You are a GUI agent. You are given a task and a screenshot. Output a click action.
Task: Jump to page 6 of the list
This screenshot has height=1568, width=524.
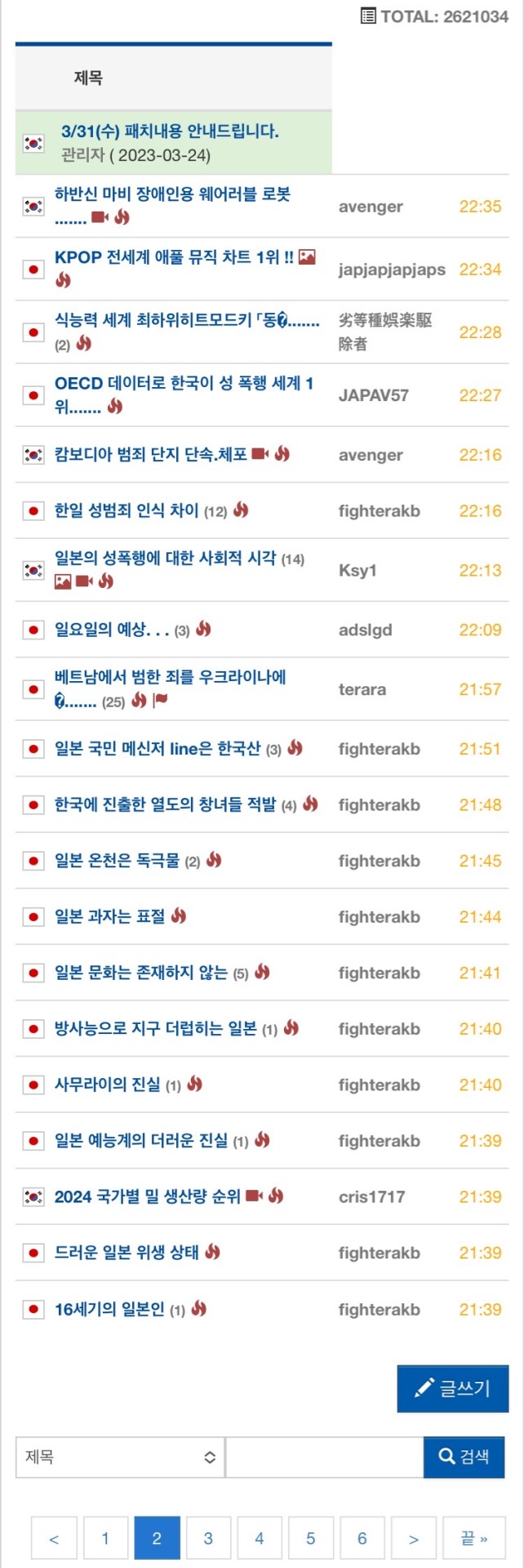[362, 1539]
